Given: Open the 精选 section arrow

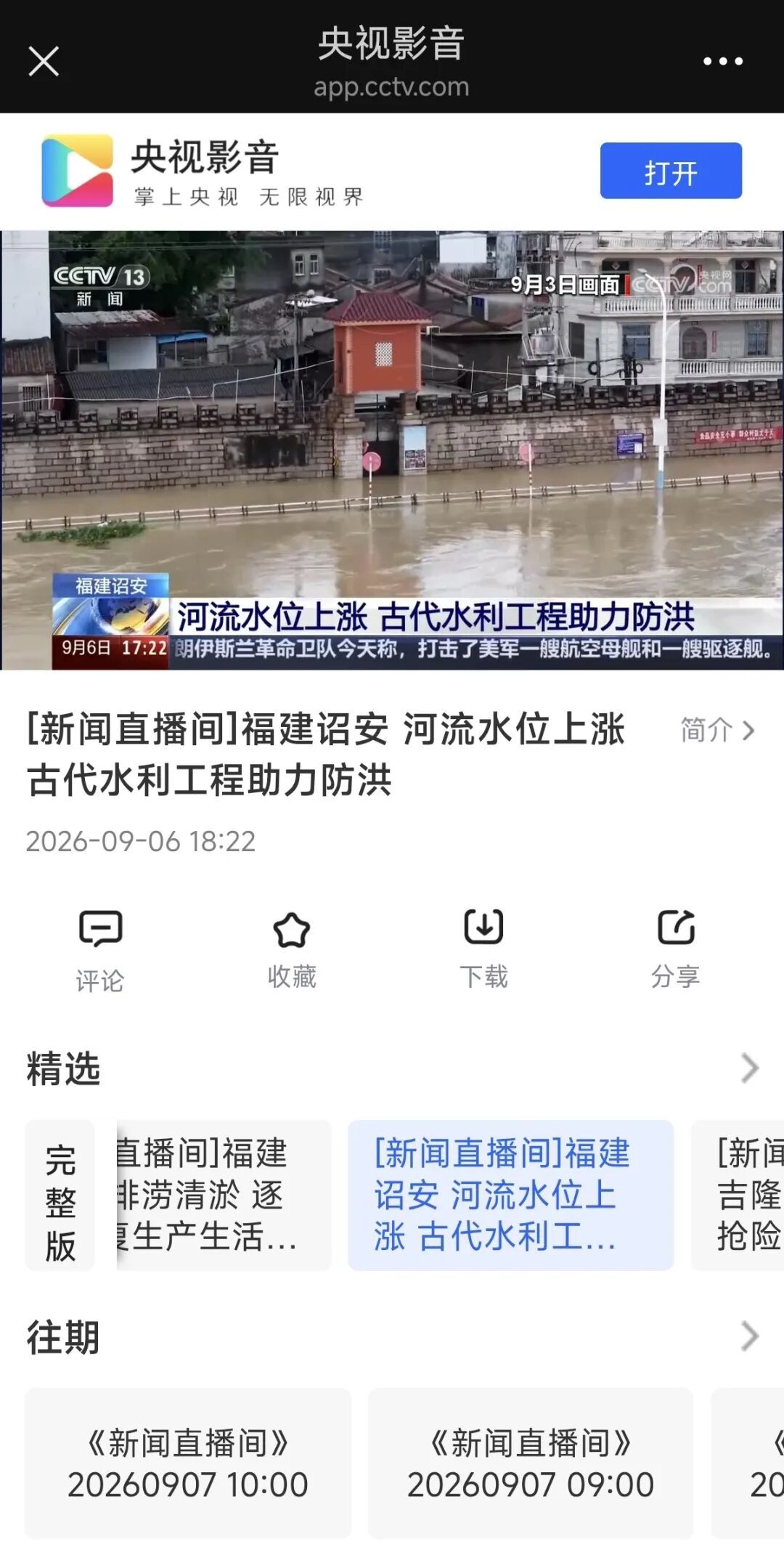Looking at the screenshot, I should (749, 1068).
